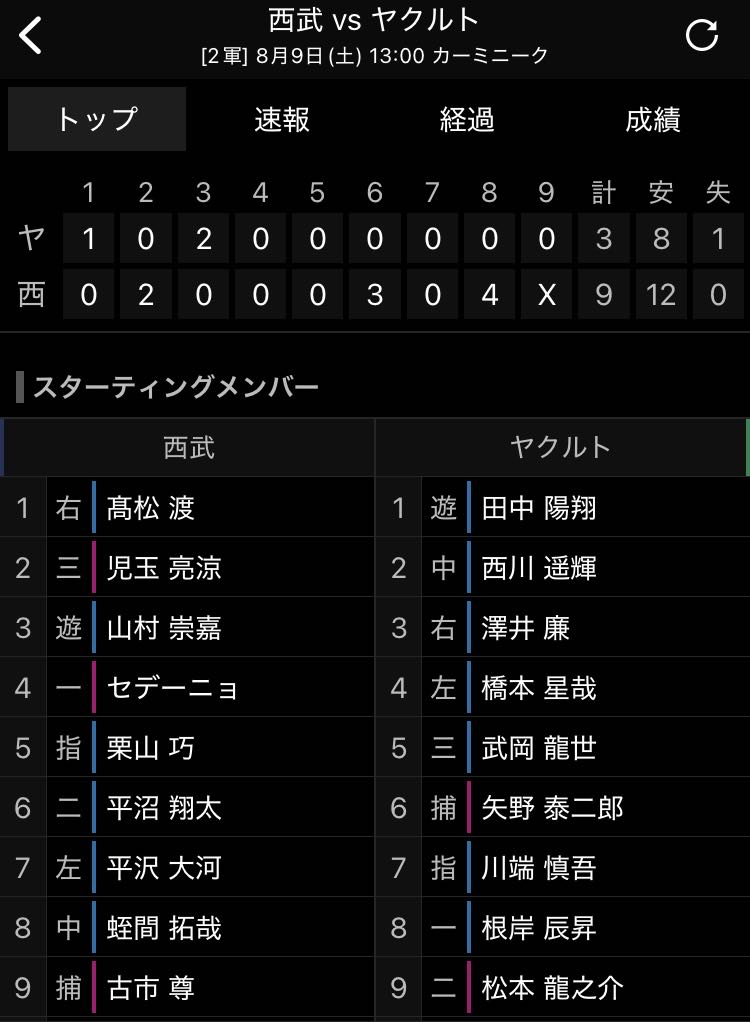
Task: View 川端 慎吾's player page
Action: pos(539,868)
